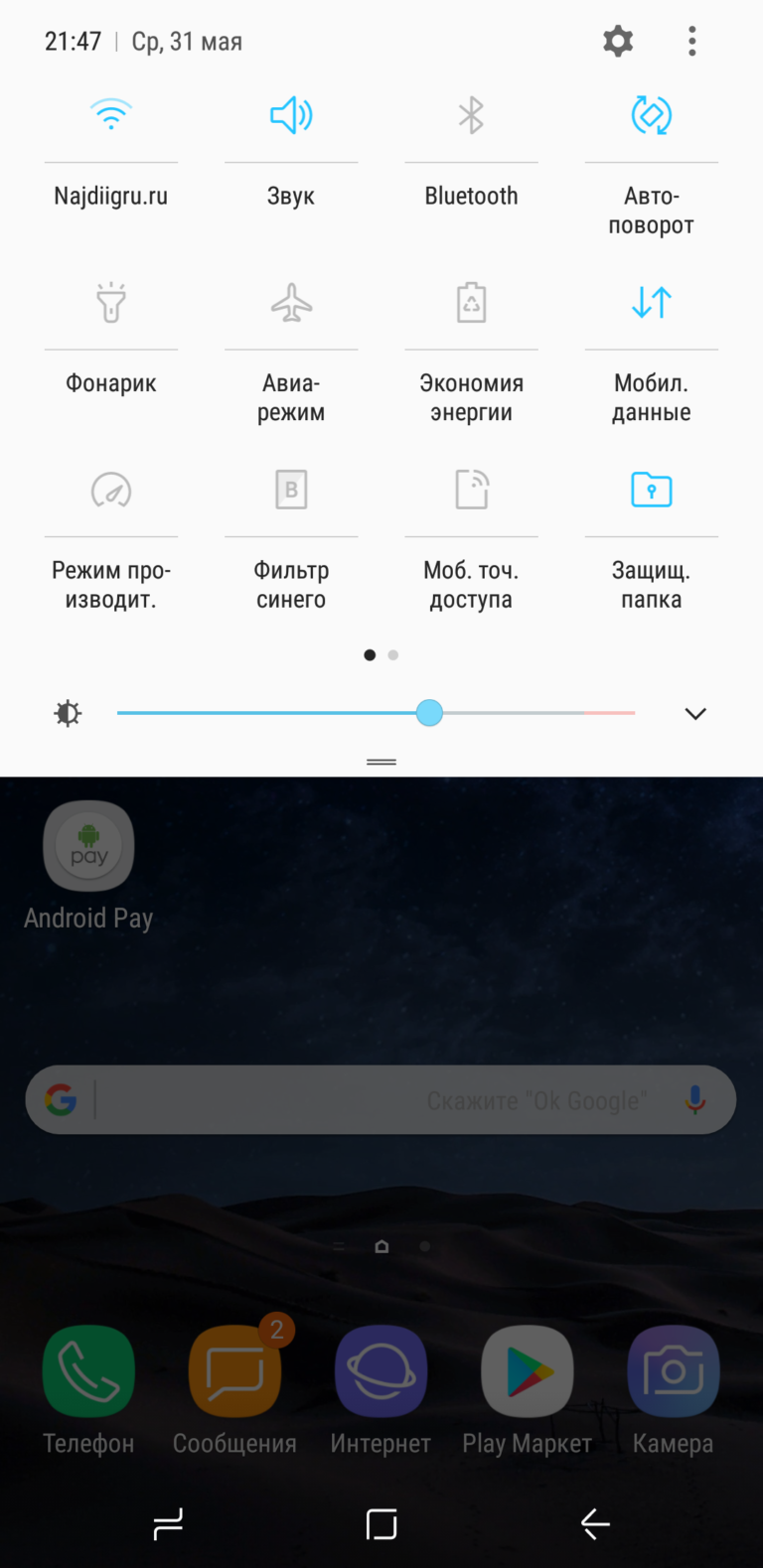The image size is (763, 1568).
Task: Expand brightness options with the chevron
Action: tap(695, 713)
